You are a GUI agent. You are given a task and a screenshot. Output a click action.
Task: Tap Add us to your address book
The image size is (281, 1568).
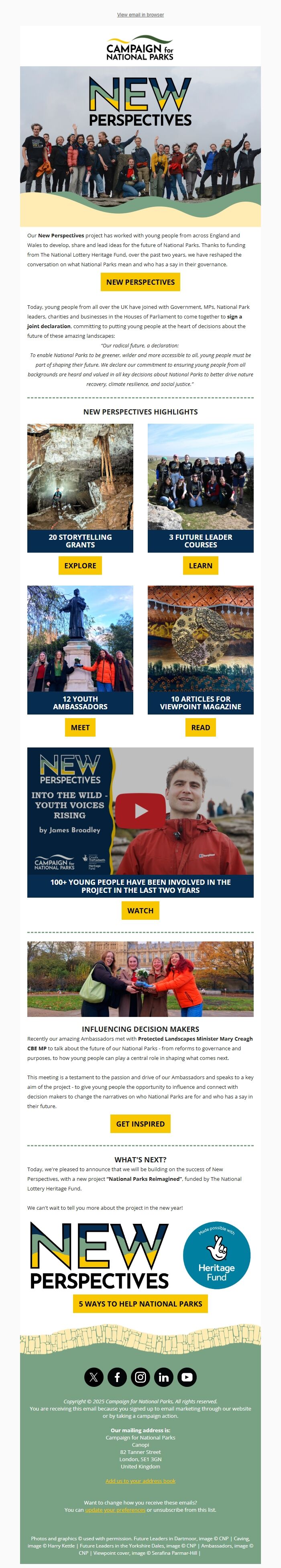[x=140, y=1480]
